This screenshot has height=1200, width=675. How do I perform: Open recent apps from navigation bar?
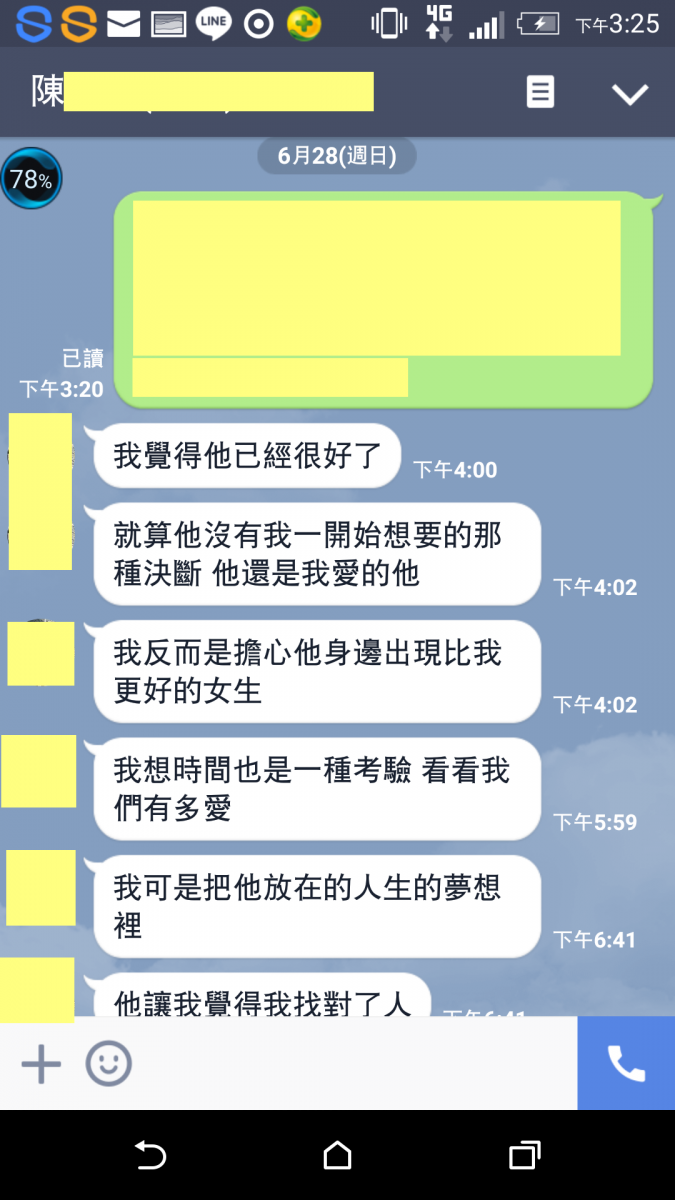[524, 1156]
